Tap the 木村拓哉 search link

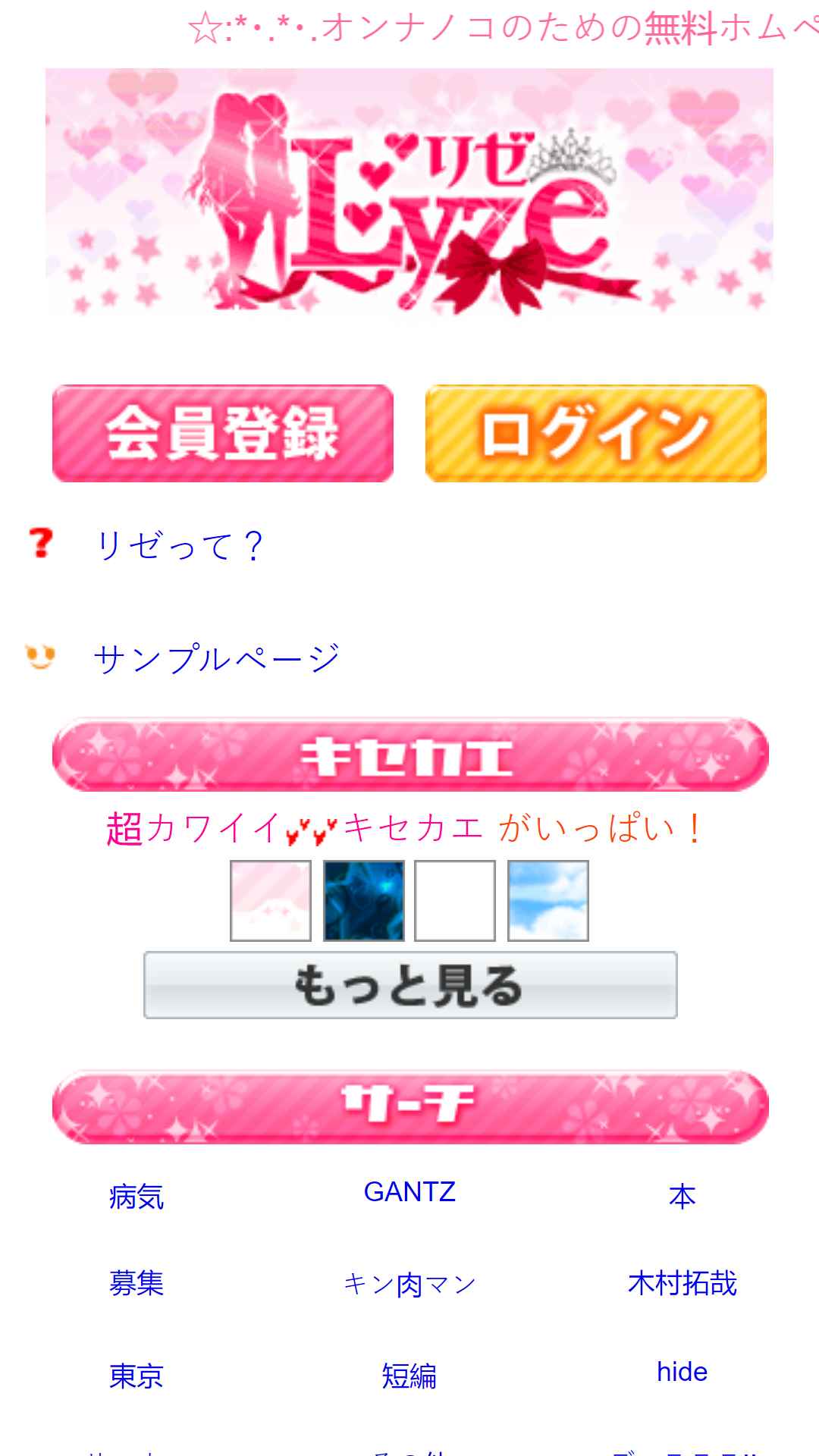click(x=682, y=1283)
